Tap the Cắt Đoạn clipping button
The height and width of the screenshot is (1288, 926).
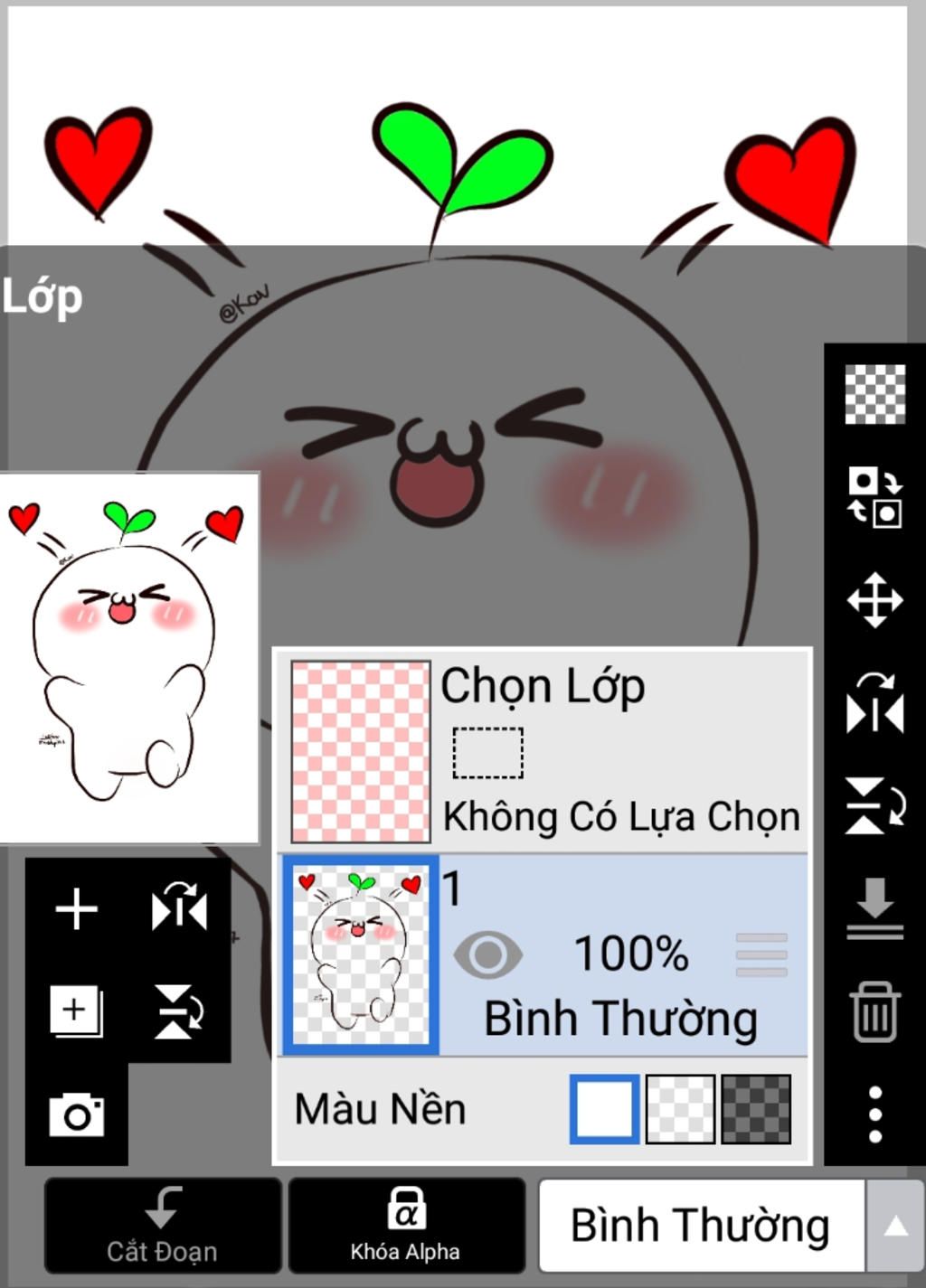pos(163,1225)
